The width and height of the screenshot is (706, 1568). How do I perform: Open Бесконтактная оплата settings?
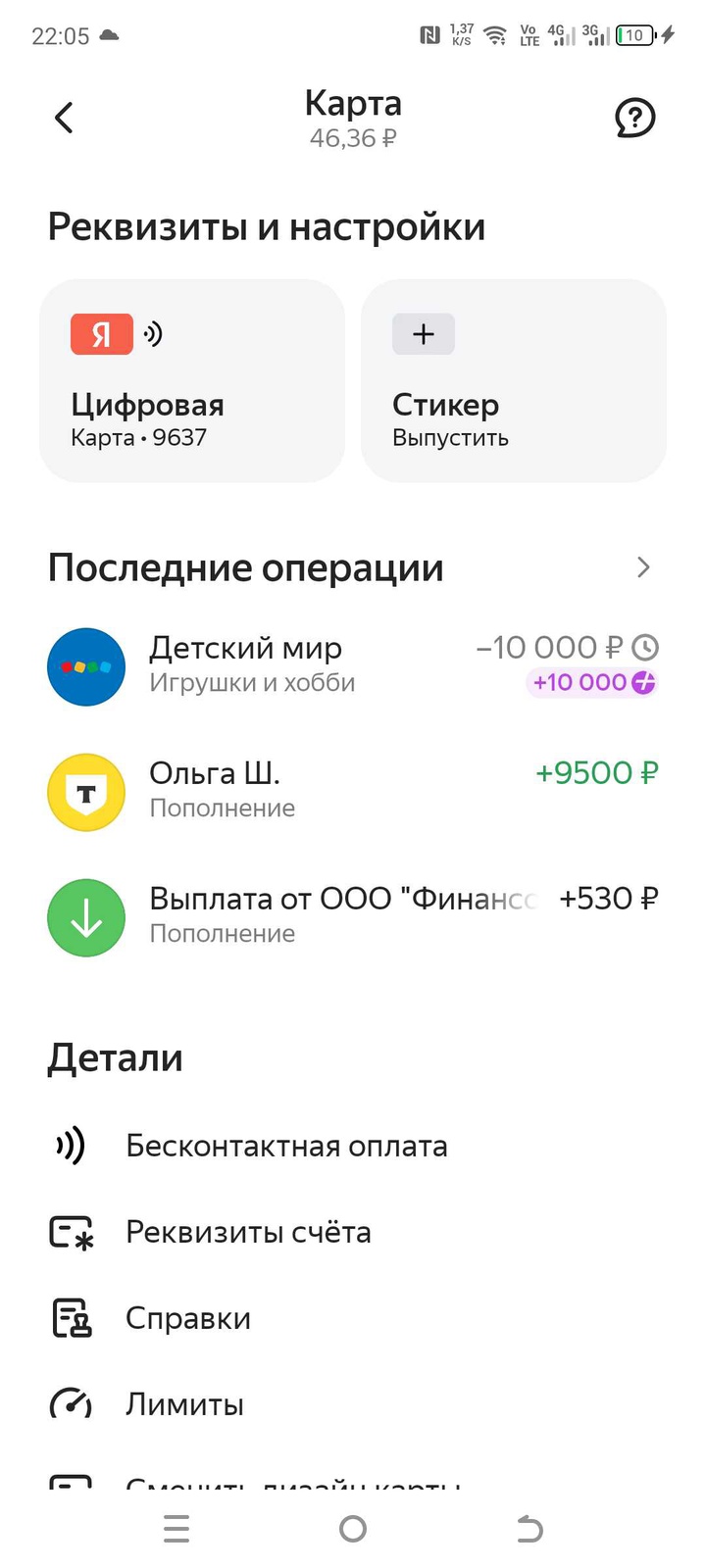(286, 1146)
